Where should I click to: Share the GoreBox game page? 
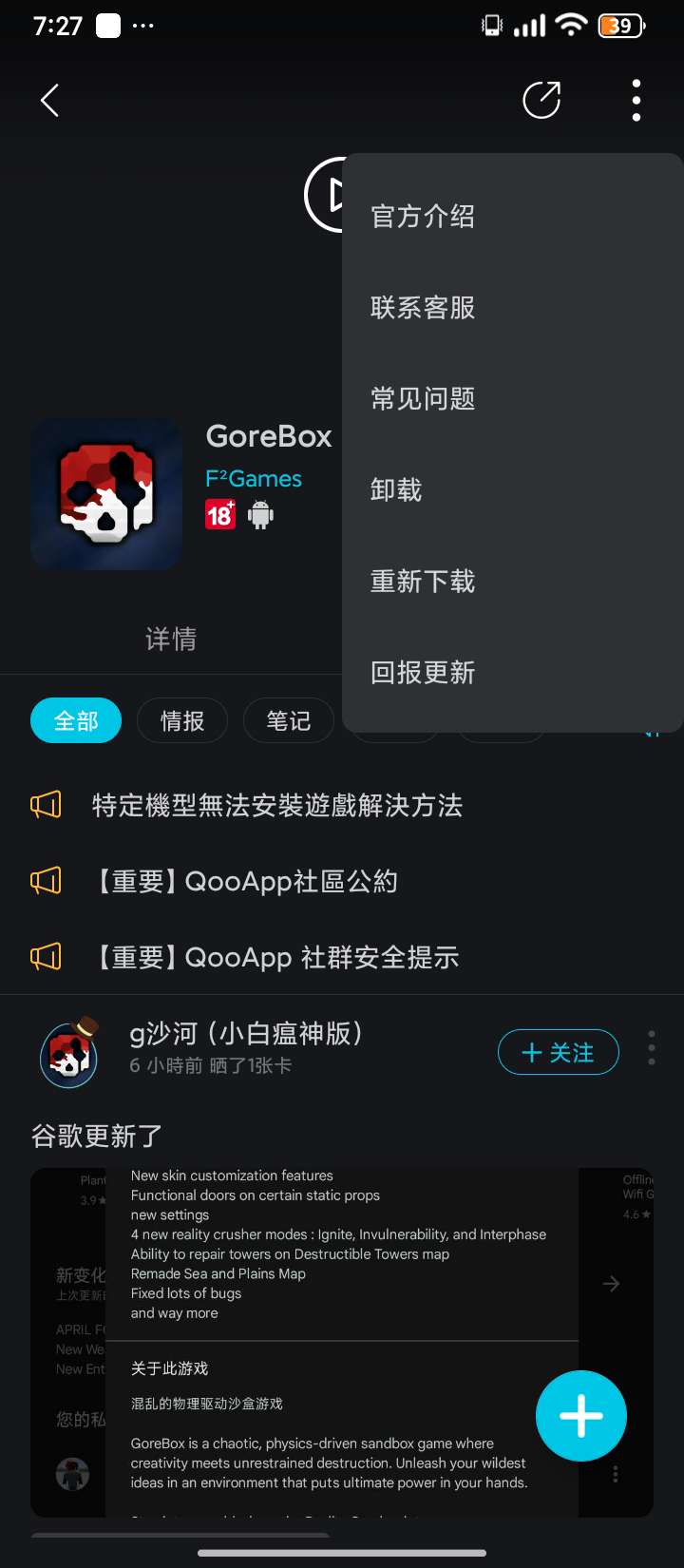[x=541, y=100]
